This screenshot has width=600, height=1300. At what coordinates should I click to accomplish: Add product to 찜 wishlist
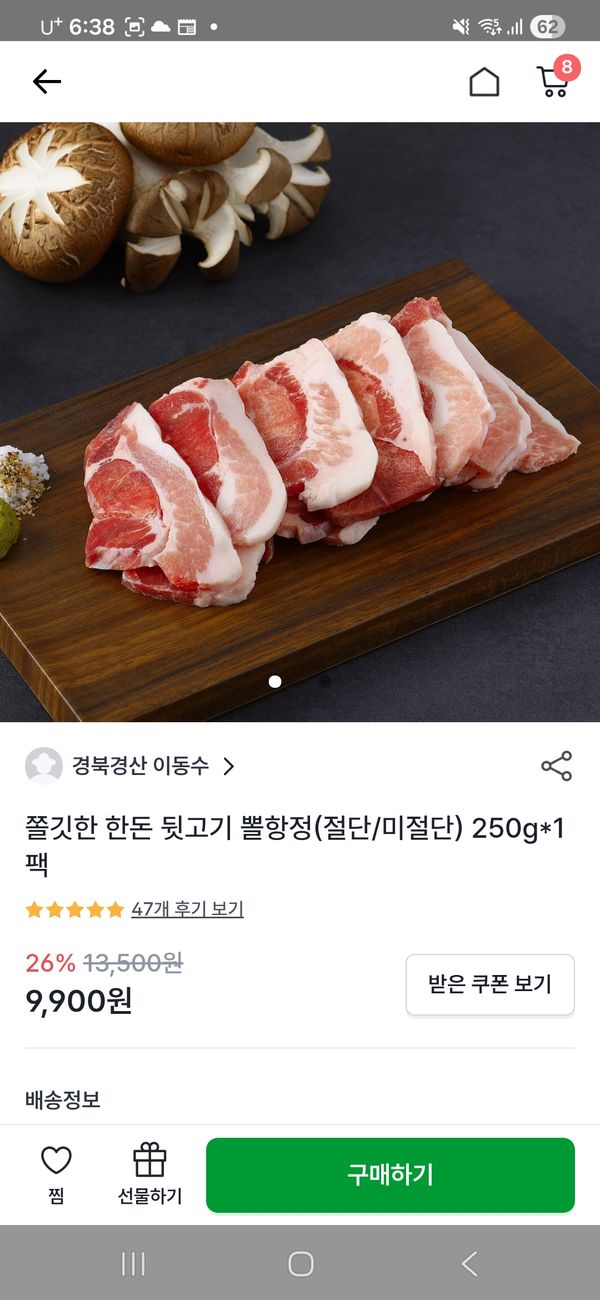[56, 1174]
